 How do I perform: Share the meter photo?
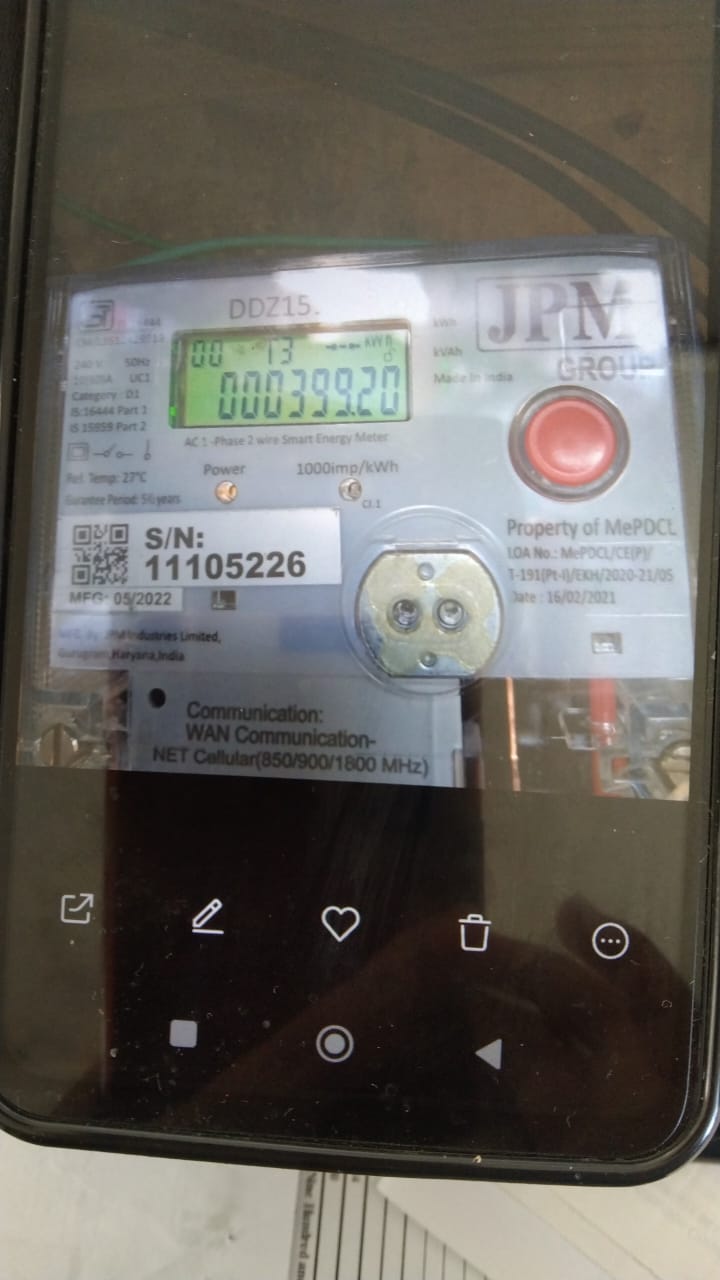point(77,908)
